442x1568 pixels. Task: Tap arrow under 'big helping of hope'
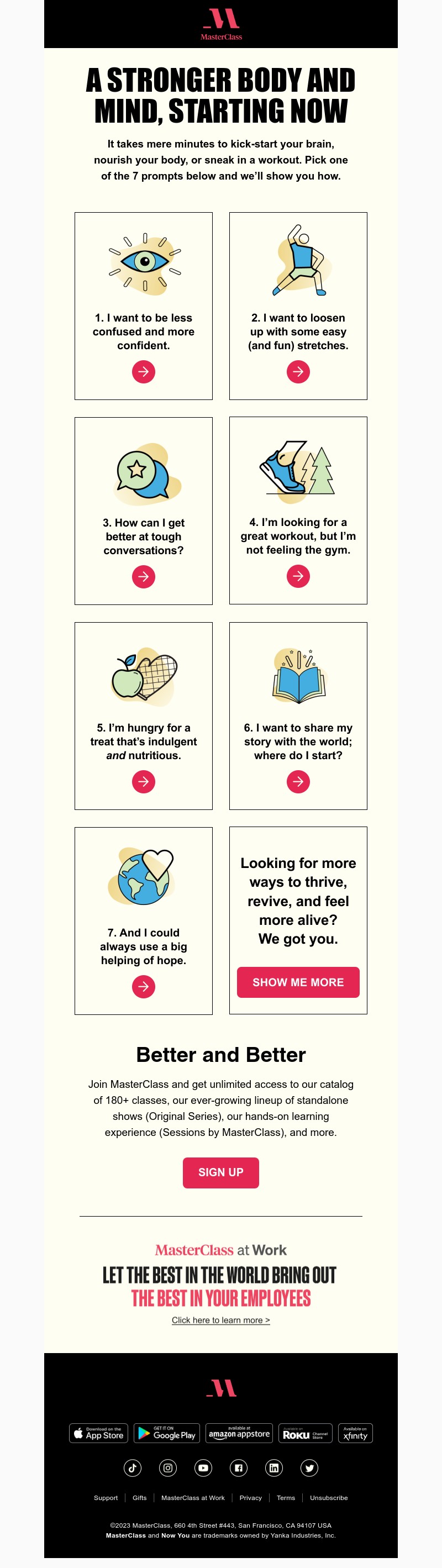coord(144,987)
